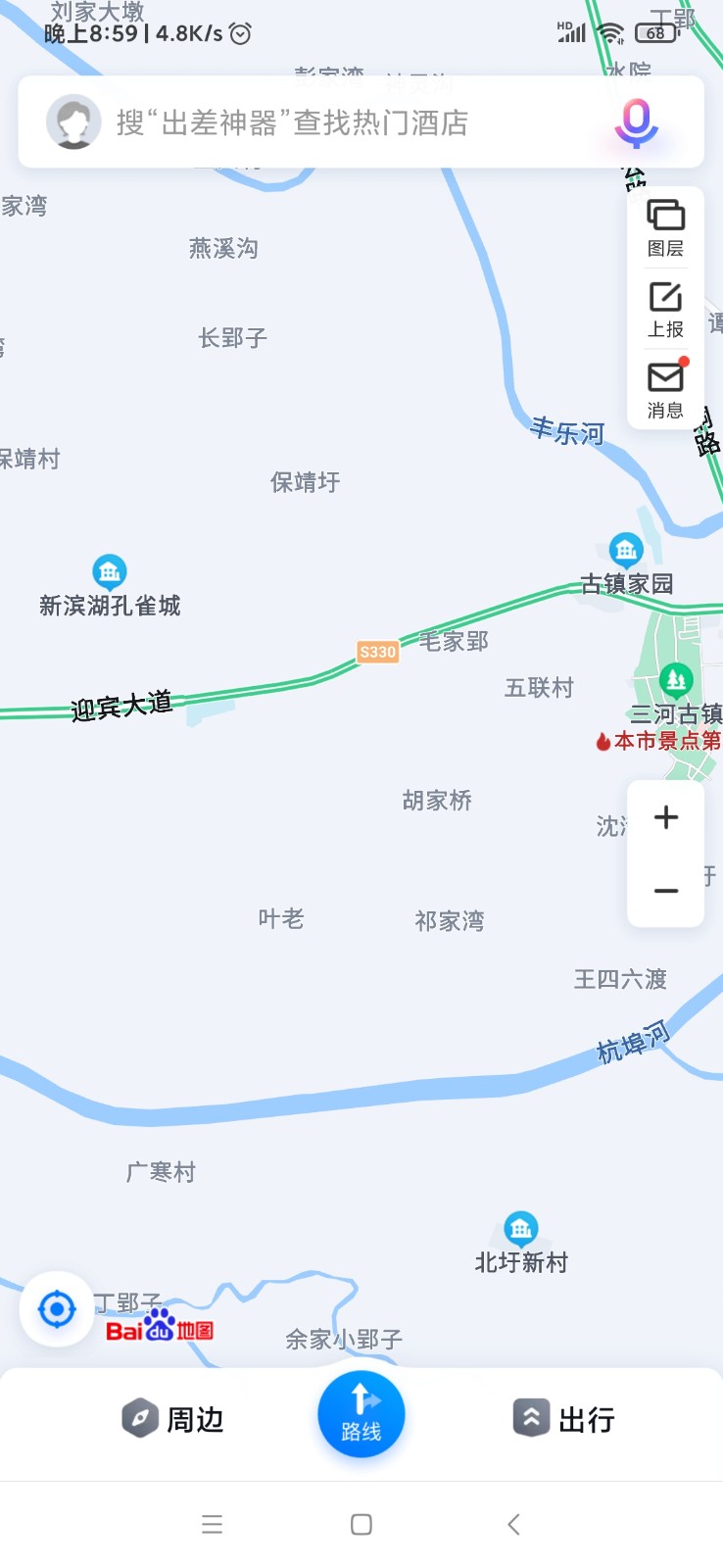Viewport: 723px width, 1568px height.
Task: Select the 古镇家园 place marker
Action: 625,551
